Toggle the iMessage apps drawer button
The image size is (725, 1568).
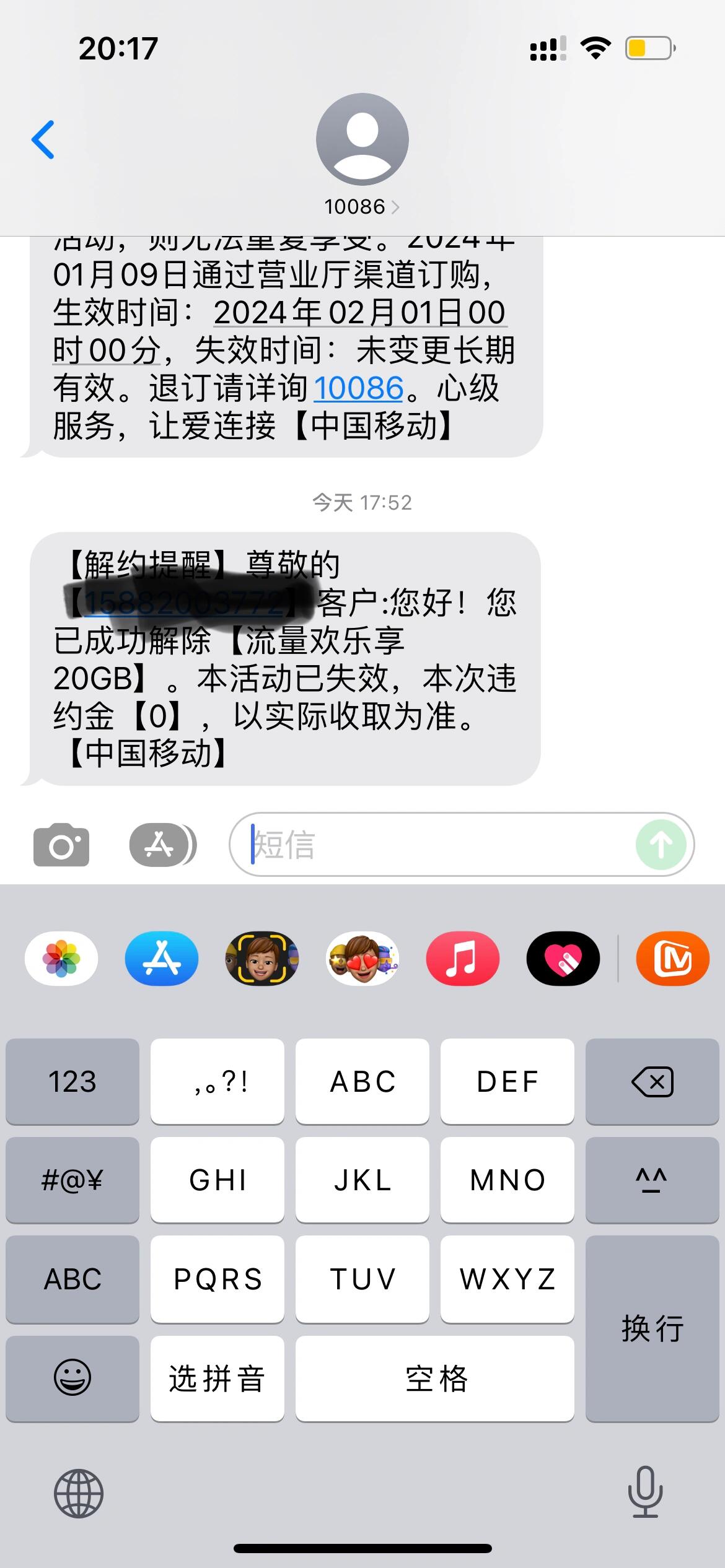click(x=162, y=845)
